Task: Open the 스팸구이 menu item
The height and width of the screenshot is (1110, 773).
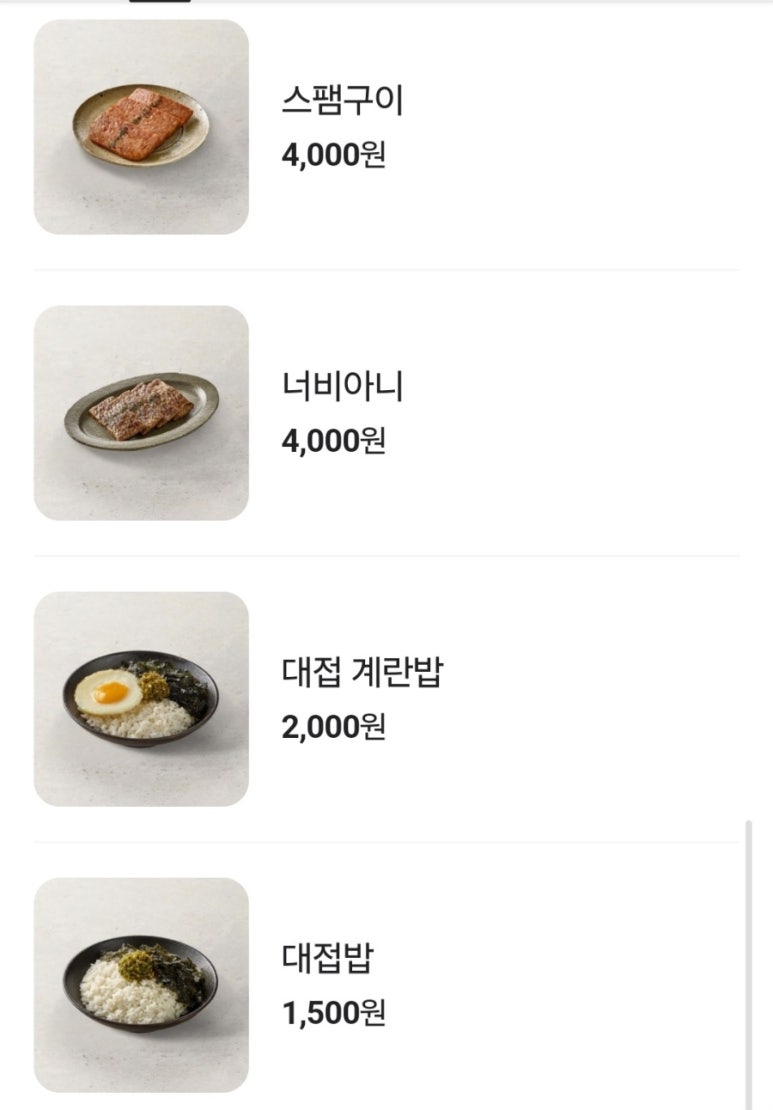Action: (x=343, y=101)
